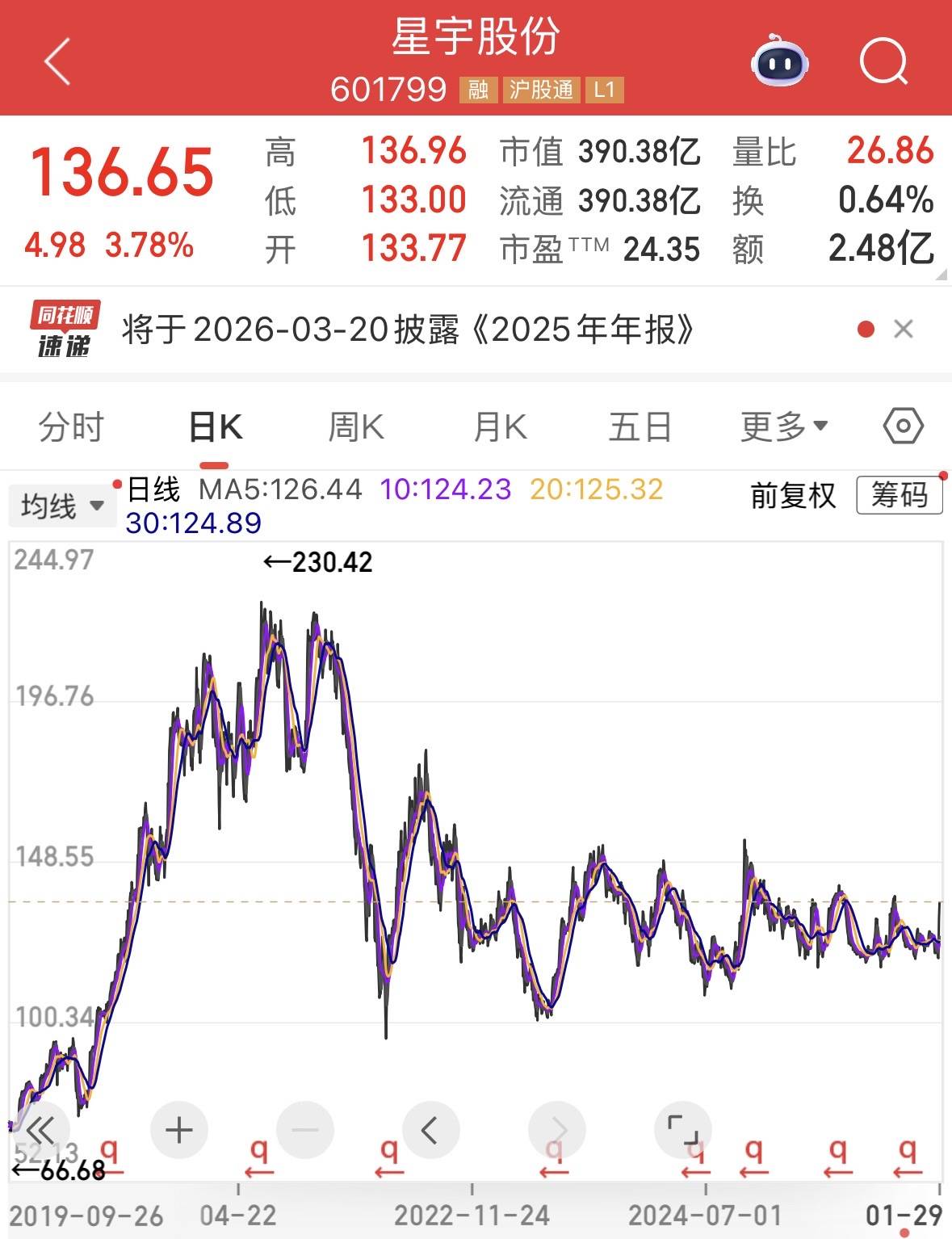Screen dimensions: 952x1239
Task: Switch to the 五日 chart tab
Action: [640, 426]
